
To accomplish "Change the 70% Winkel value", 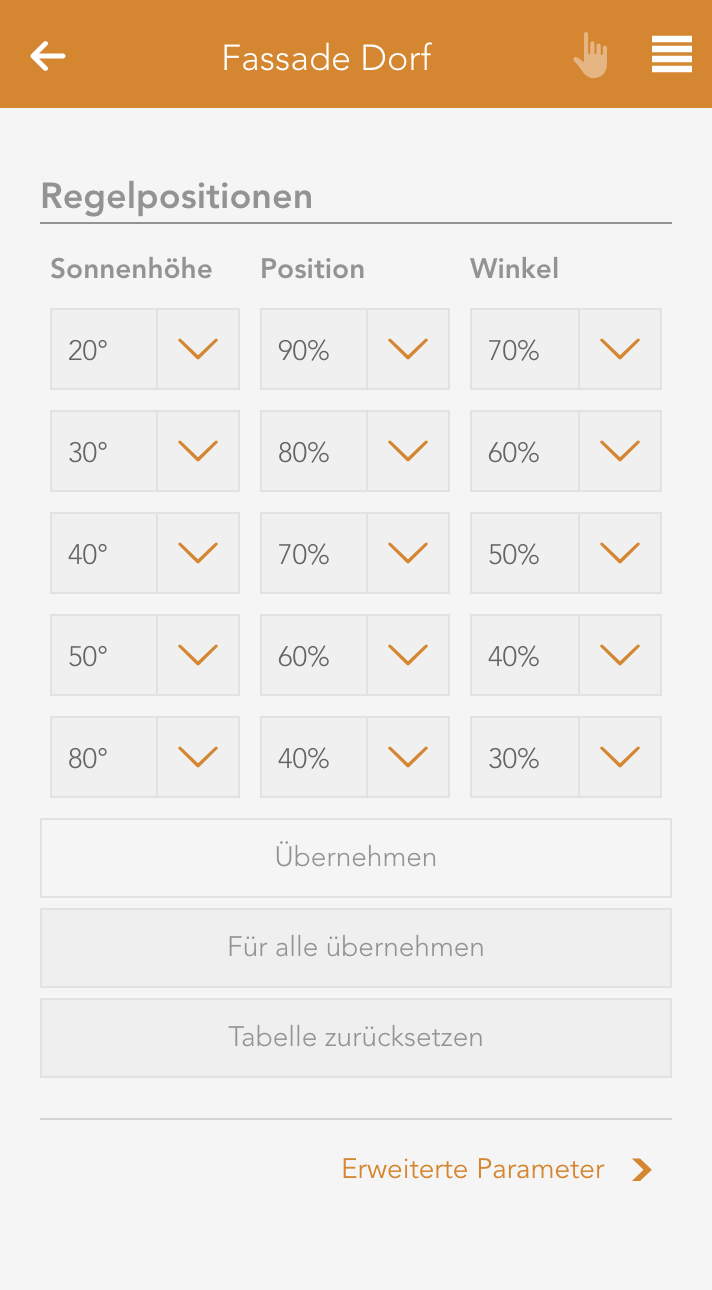I will [x=619, y=349].
